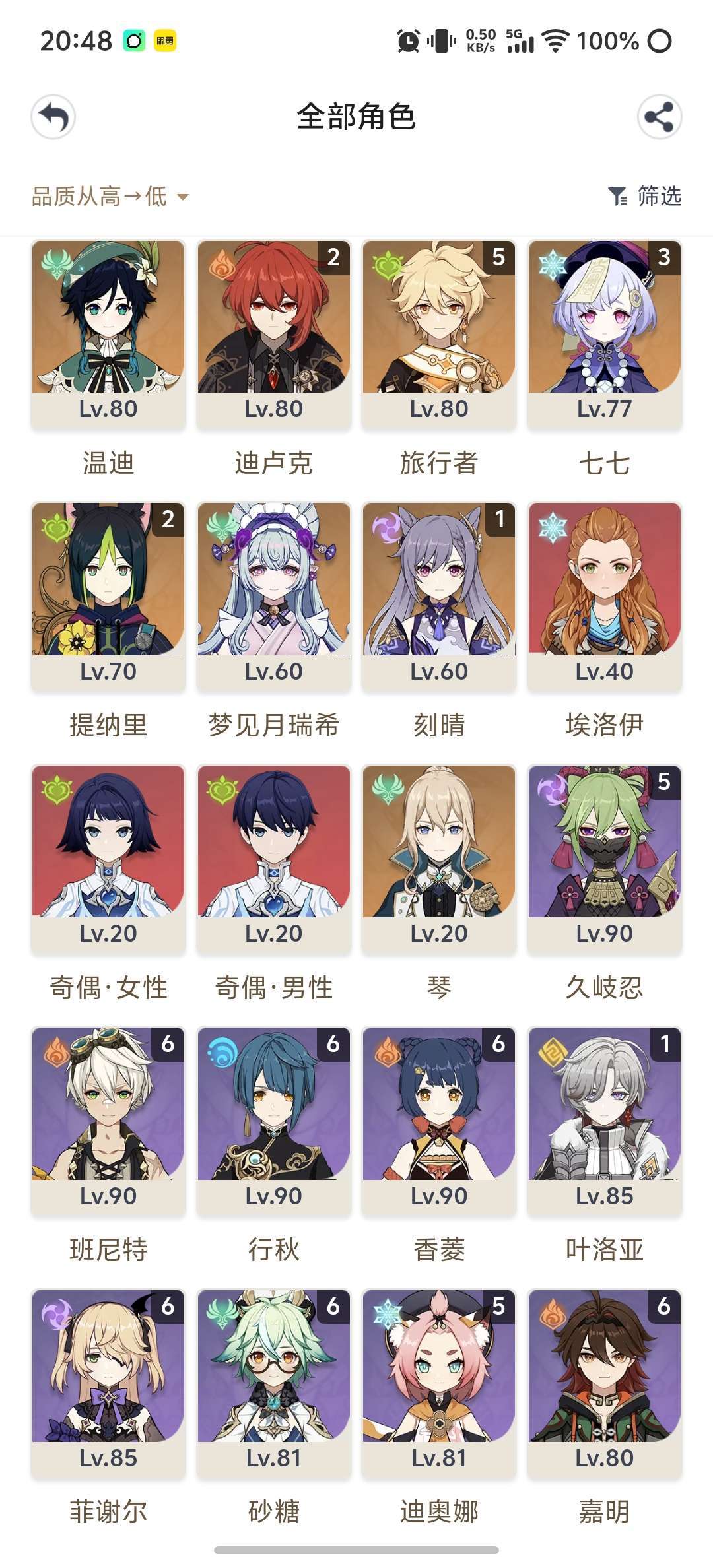This screenshot has width=713, height=1568.
Task: Tap the 奇偶·女性 character card
Action: (108, 858)
